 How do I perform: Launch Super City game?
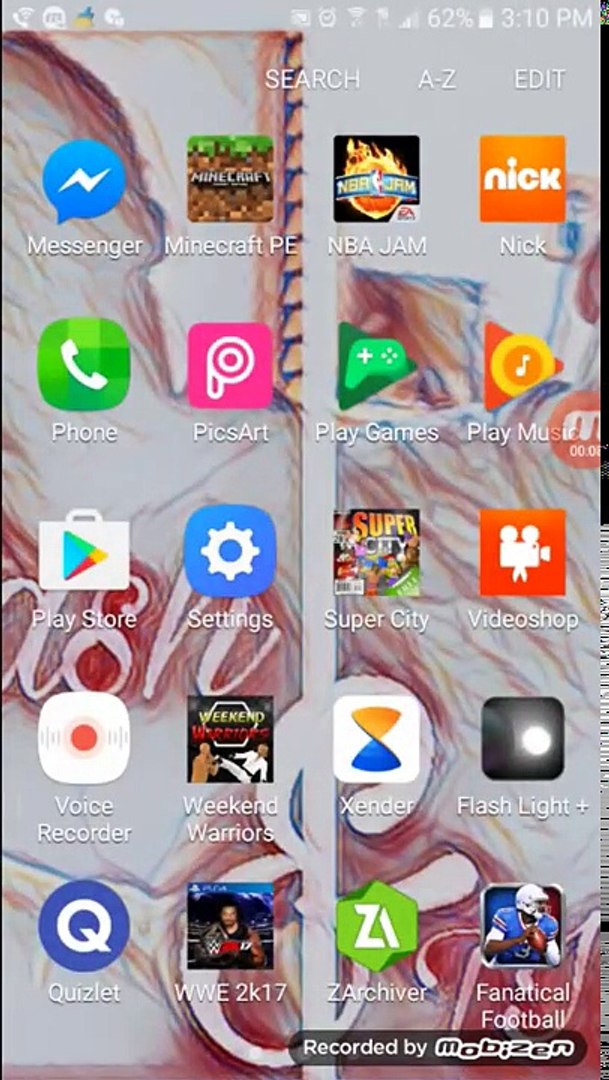[x=376, y=552]
